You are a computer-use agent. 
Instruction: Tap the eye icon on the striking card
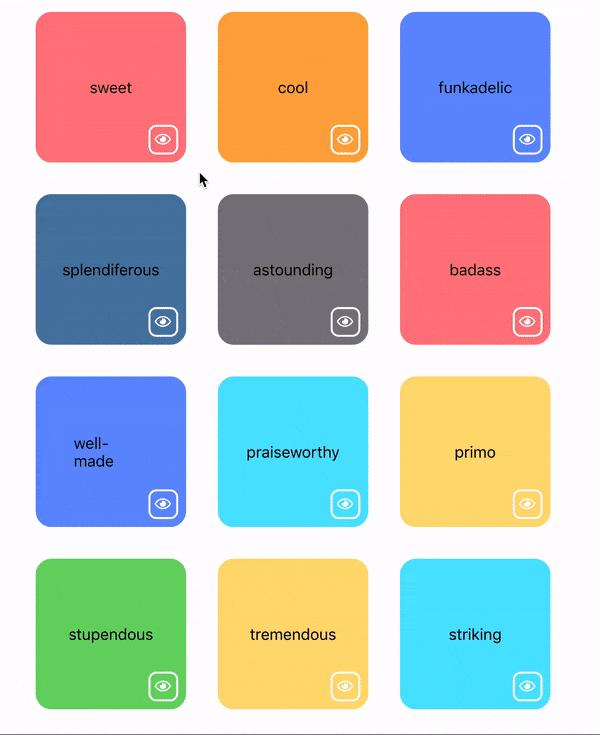(x=528, y=686)
